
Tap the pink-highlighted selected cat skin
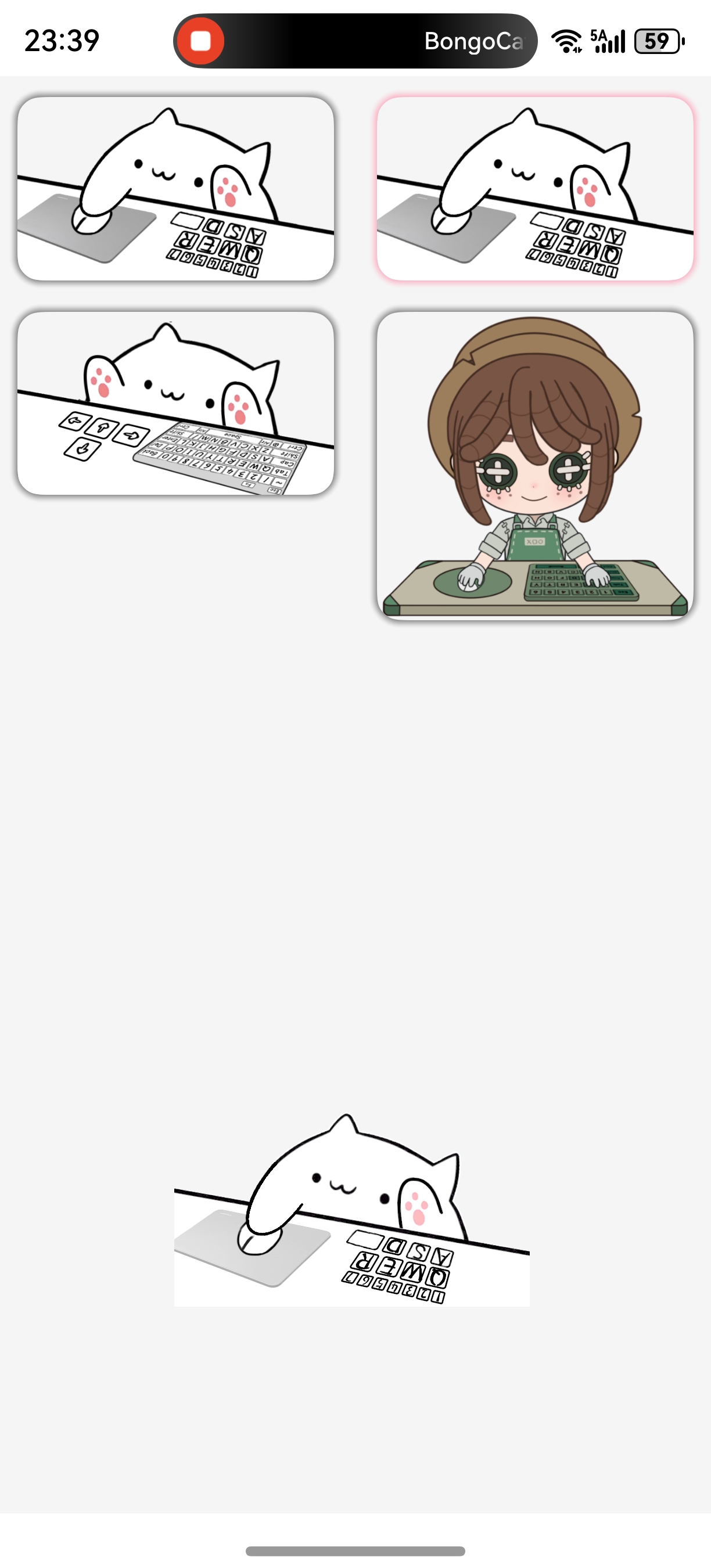coord(536,189)
